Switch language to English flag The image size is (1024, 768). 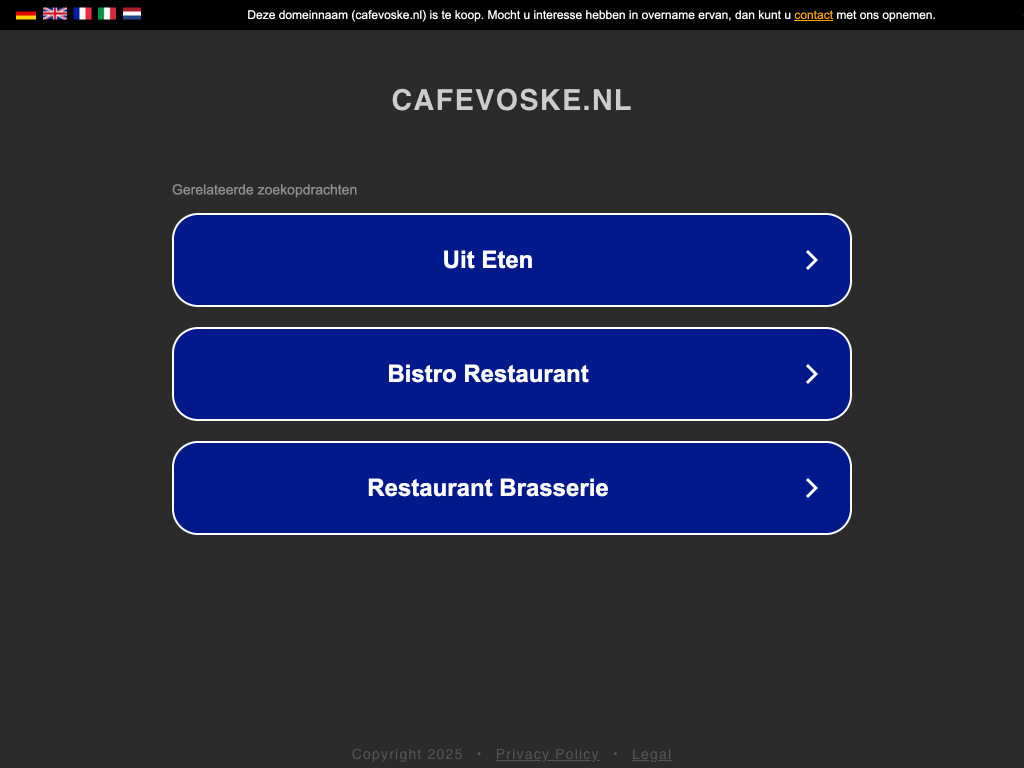(55, 14)
